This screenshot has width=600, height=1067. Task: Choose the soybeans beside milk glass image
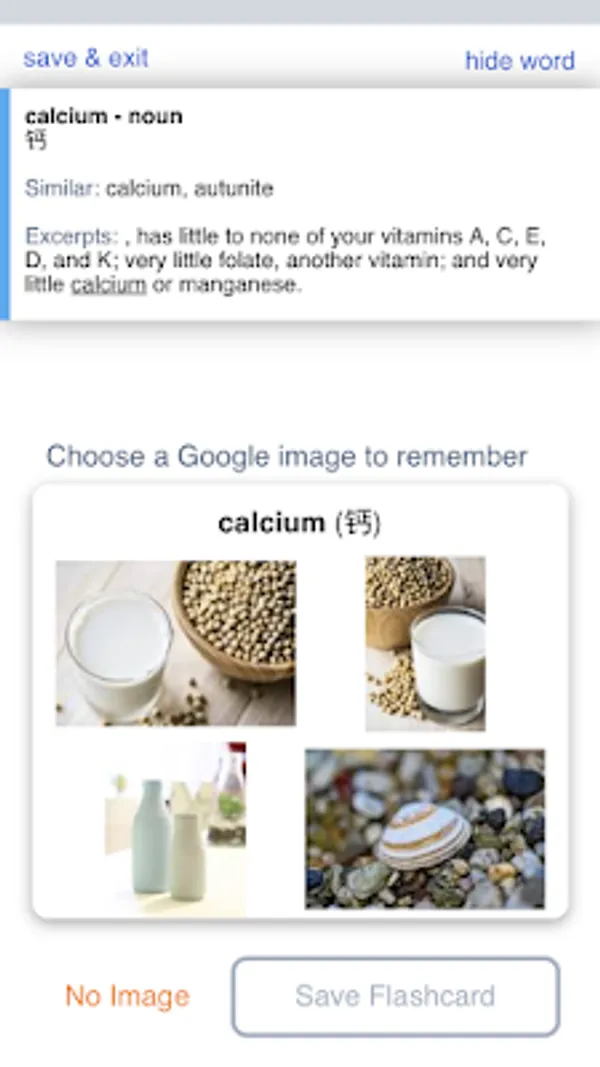click(425, 643)
